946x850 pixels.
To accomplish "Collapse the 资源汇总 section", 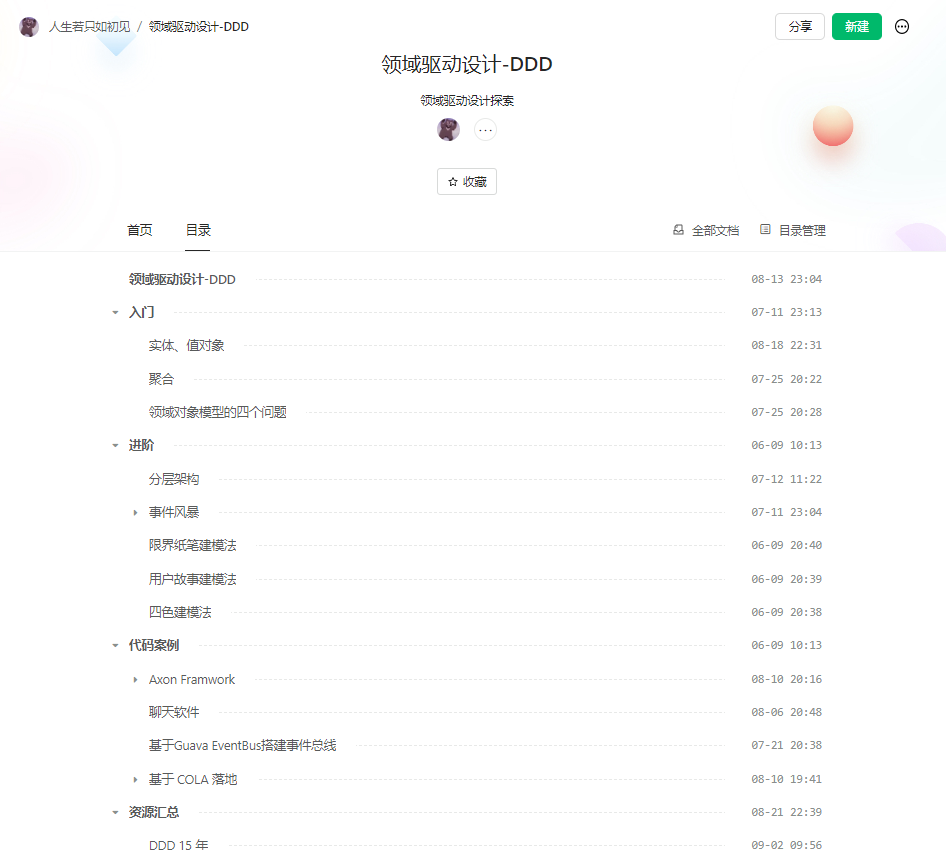I will [115, 812].
